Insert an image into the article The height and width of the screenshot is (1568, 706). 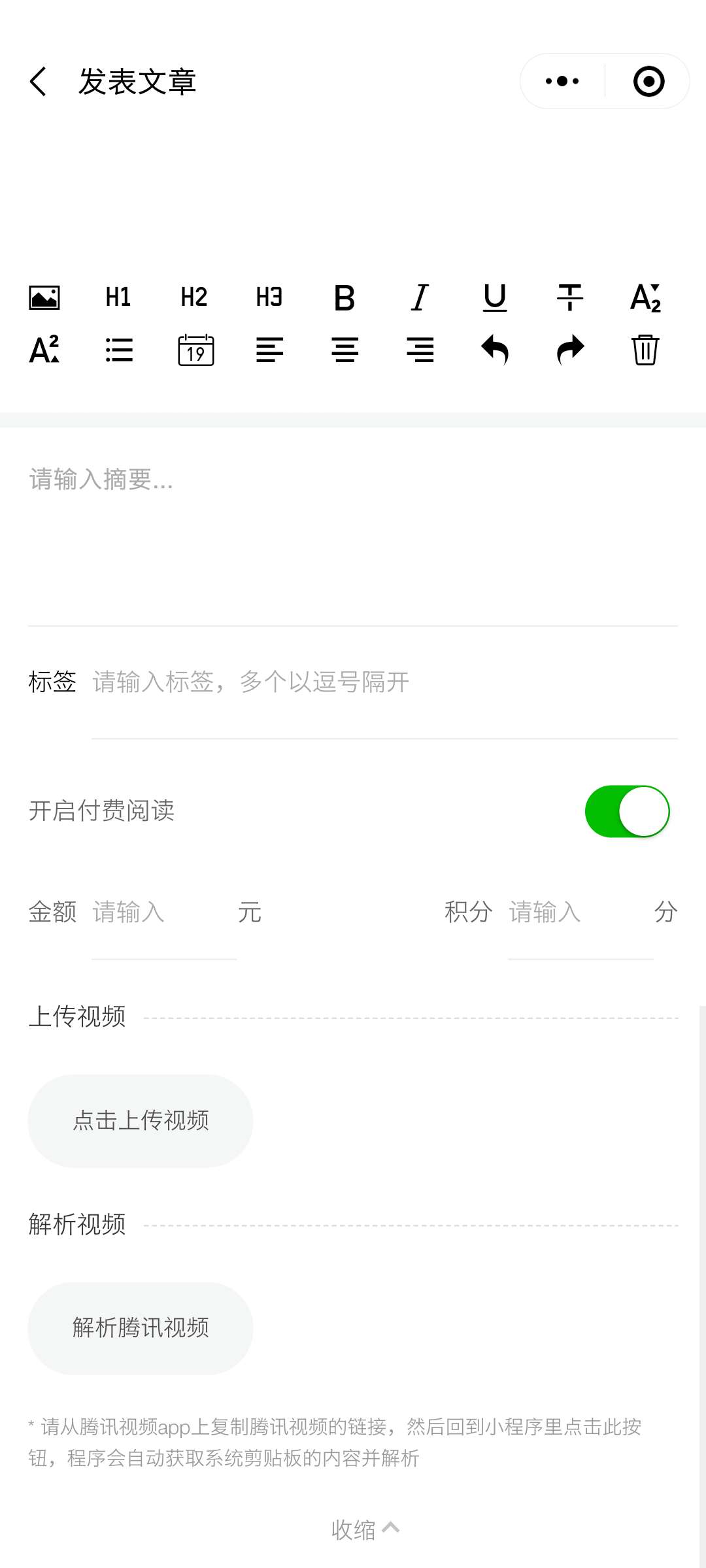[x=44, y=298]
